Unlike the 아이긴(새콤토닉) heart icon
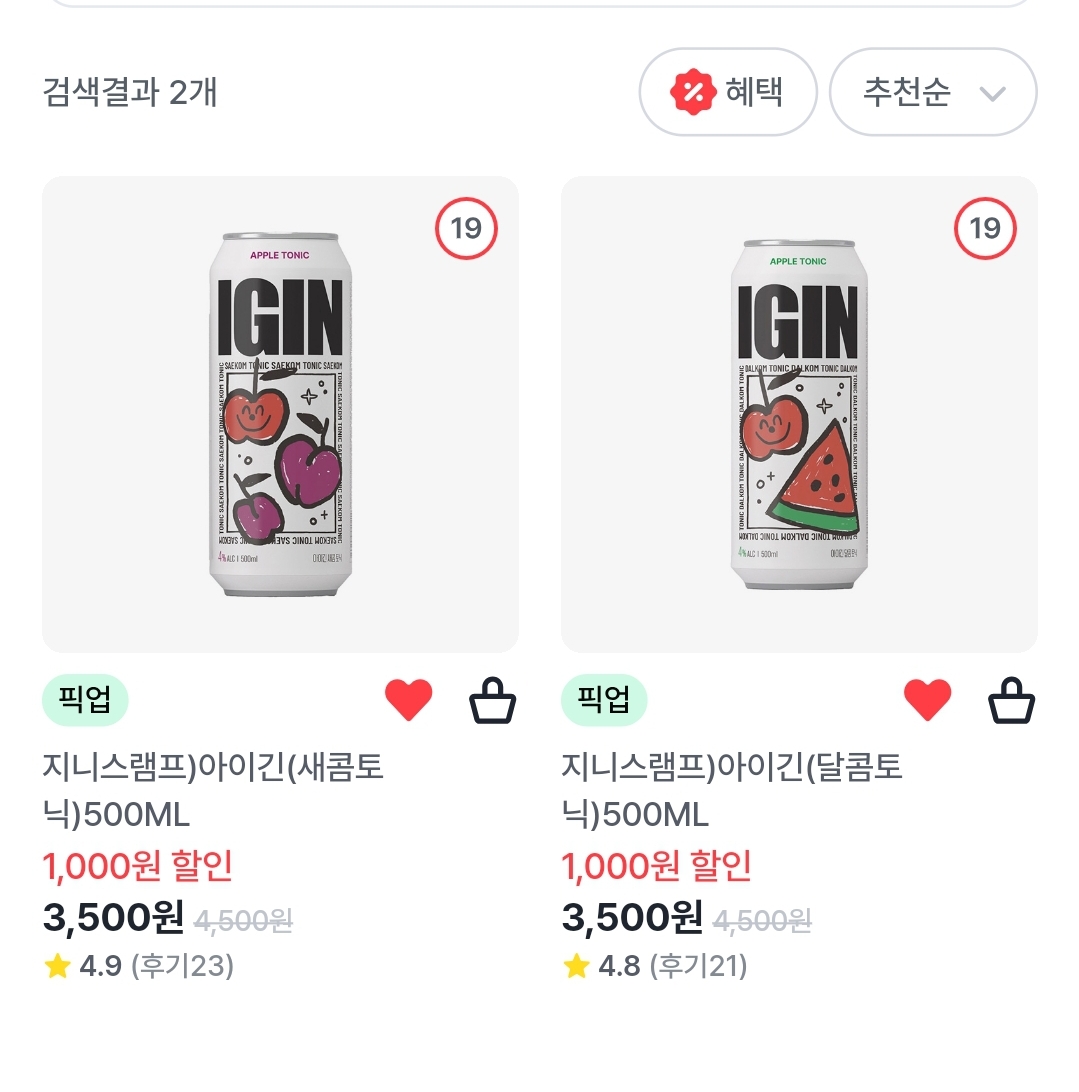The width and height of the screenshot is (1079, 1092). pyautogui.click(x=409, y=700)
